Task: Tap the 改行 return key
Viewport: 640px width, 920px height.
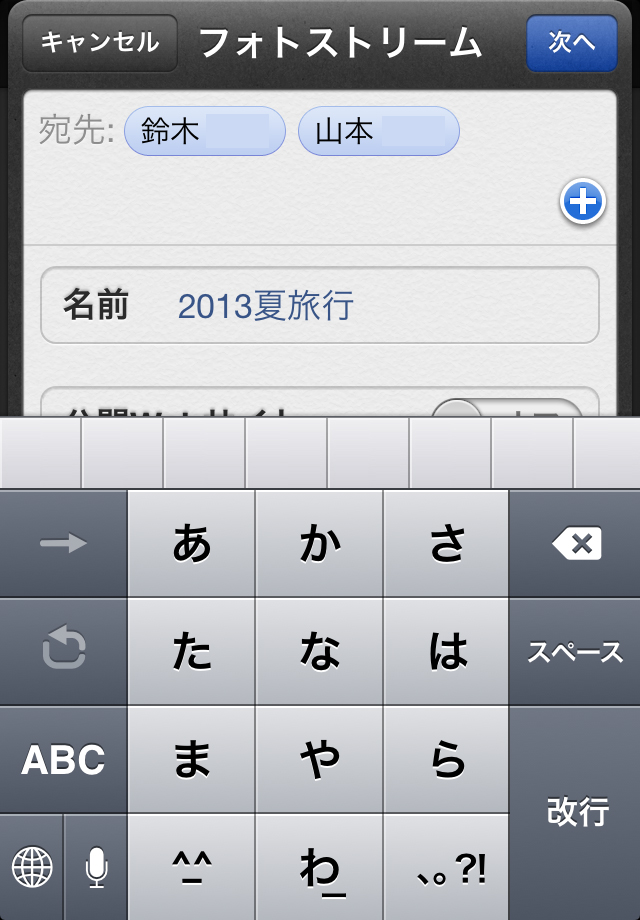Action: pos(575,812)
